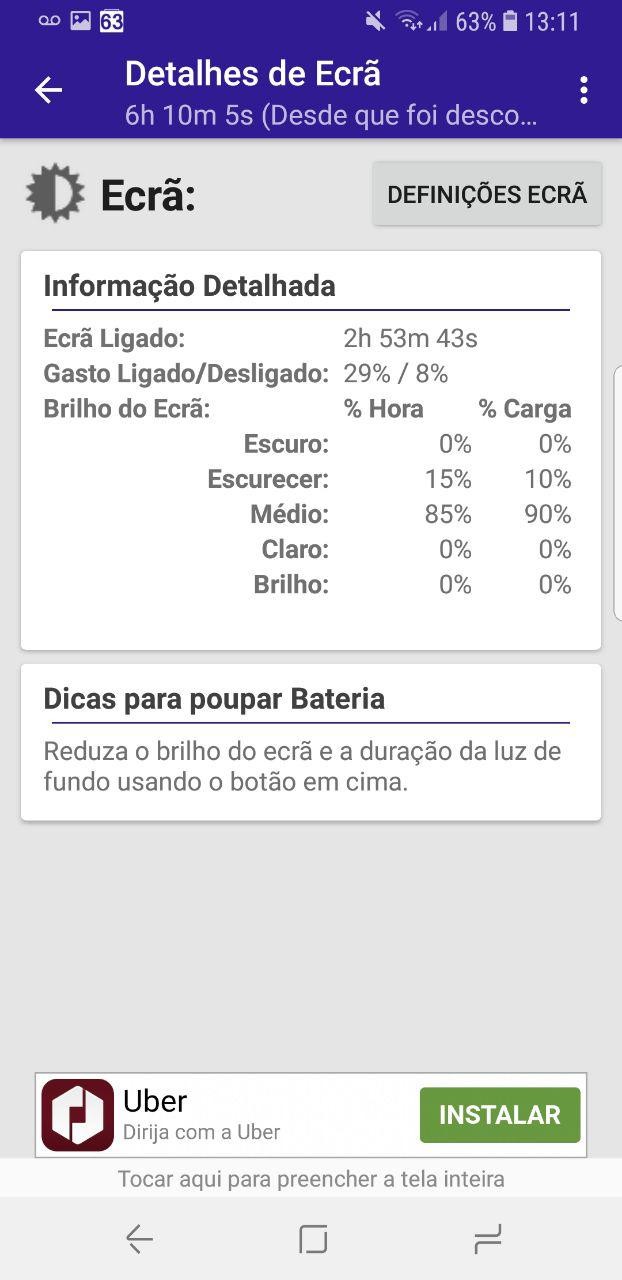Open DEFINIÇÕES ECRÃ screen settings
This screenshot has width=622, height=1280.
coord(487,194)
